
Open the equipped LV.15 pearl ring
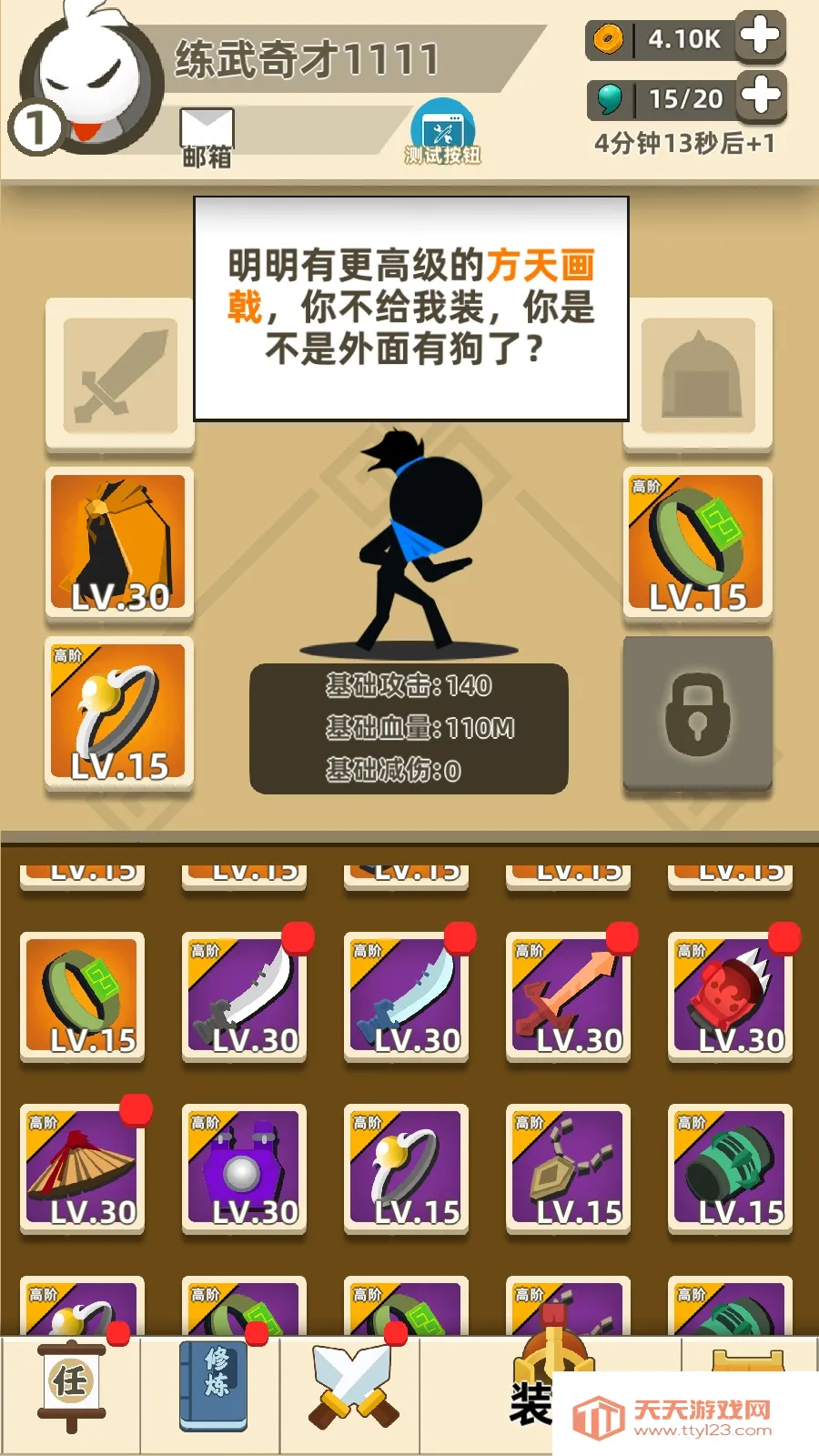[119, 713]
